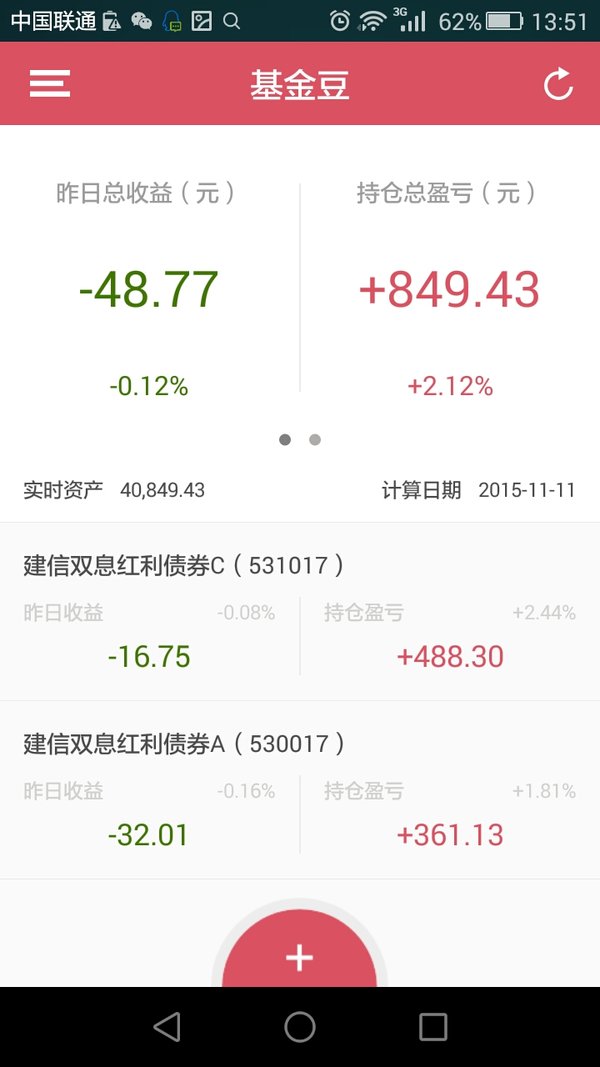Screen dimensions: 600x1067
Task: Select the second page indicator dot
Action: [315, 440]
